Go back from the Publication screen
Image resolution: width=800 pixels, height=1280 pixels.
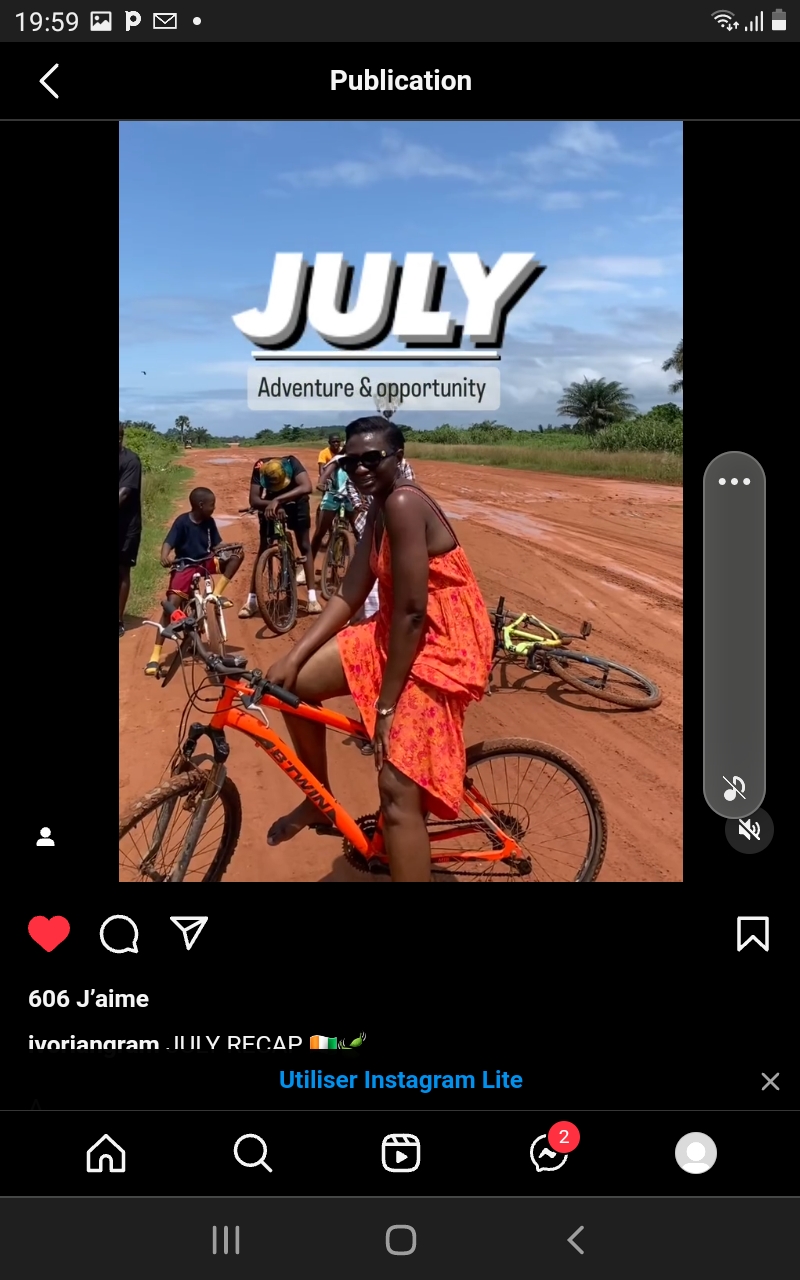pos(49,81)
